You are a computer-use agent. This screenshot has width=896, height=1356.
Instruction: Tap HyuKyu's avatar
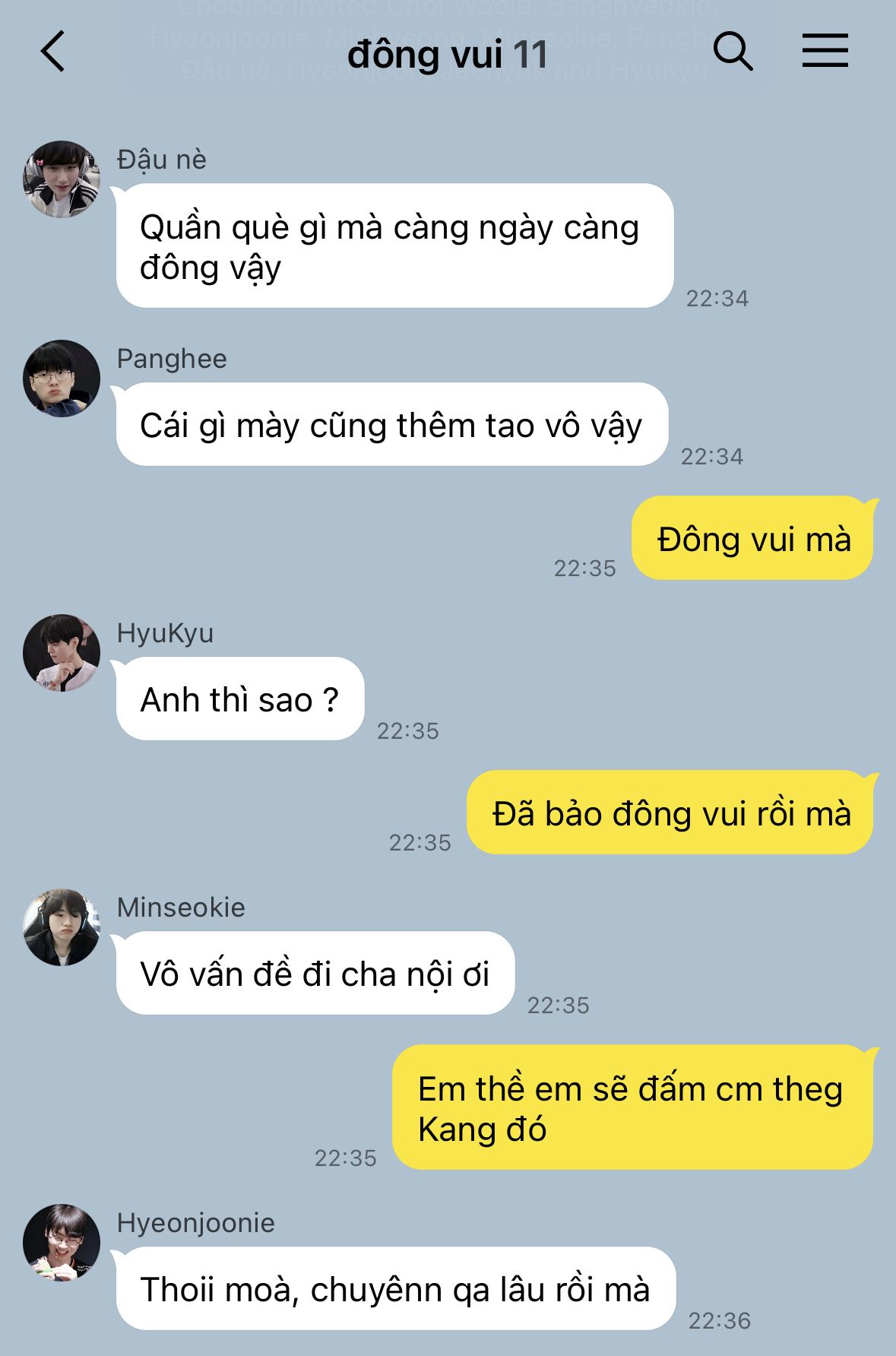(62, 653)
